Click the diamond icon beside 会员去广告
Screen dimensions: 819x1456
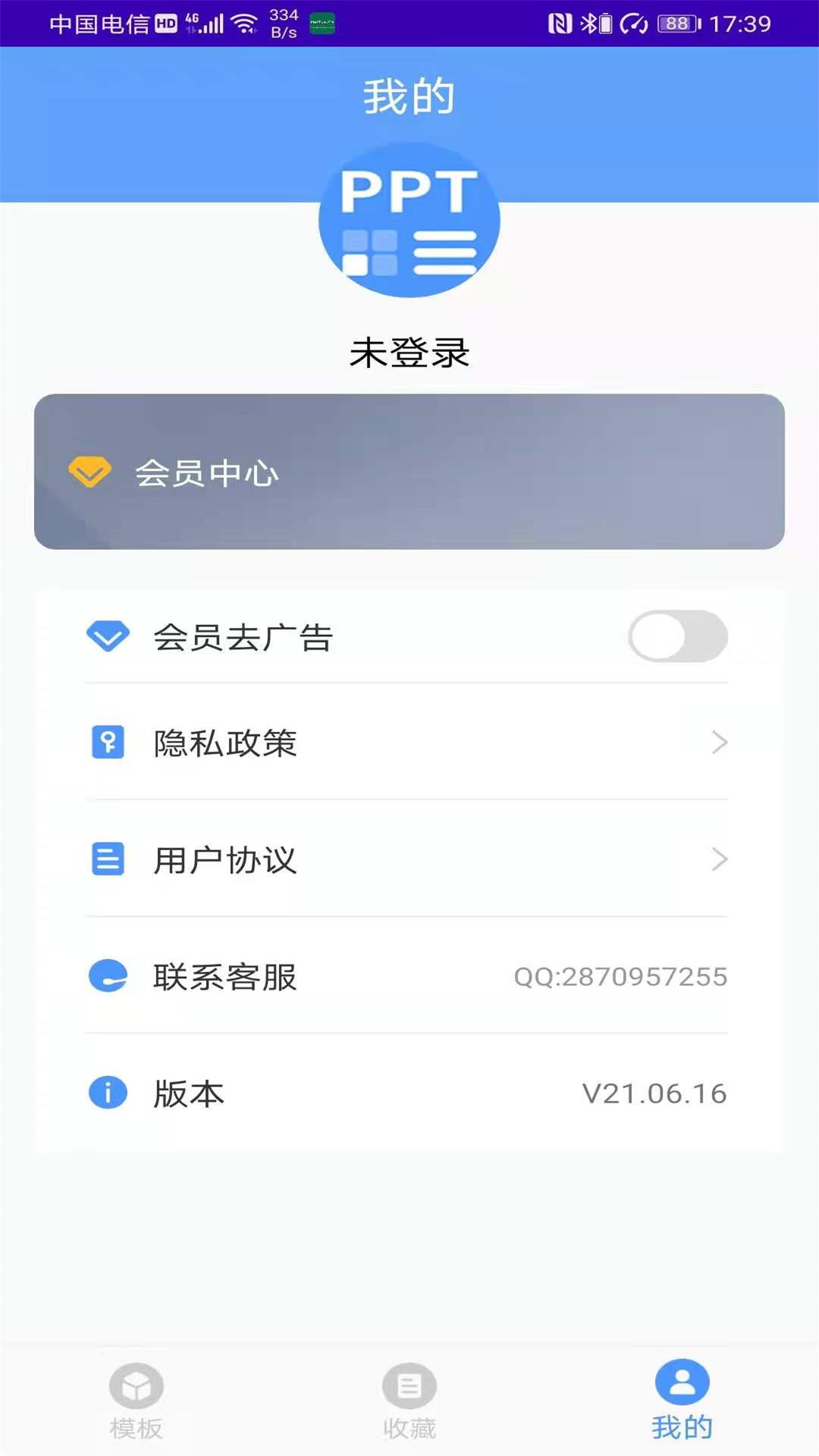tap(108, 635)
